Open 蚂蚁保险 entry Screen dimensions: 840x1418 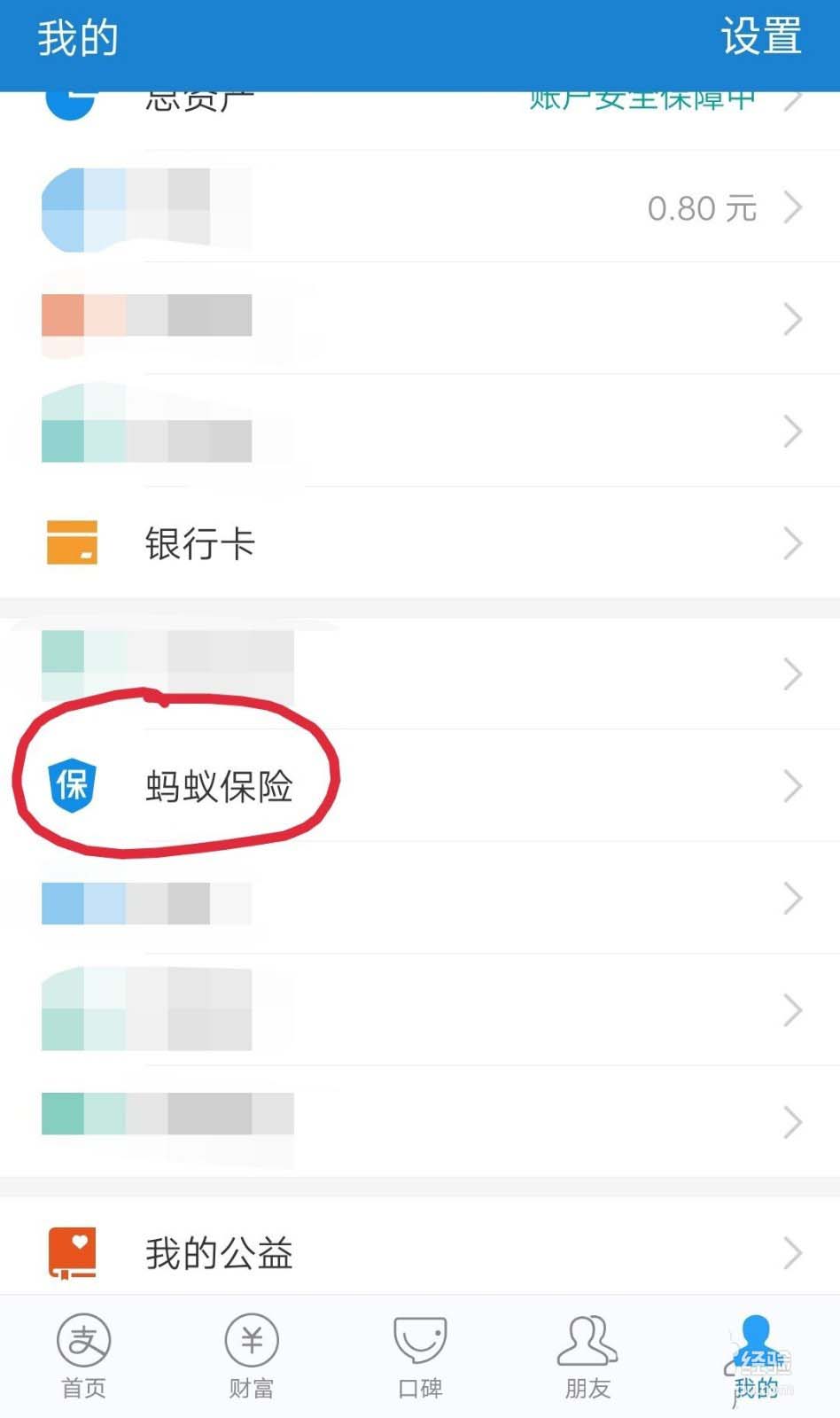pos(420,786)
